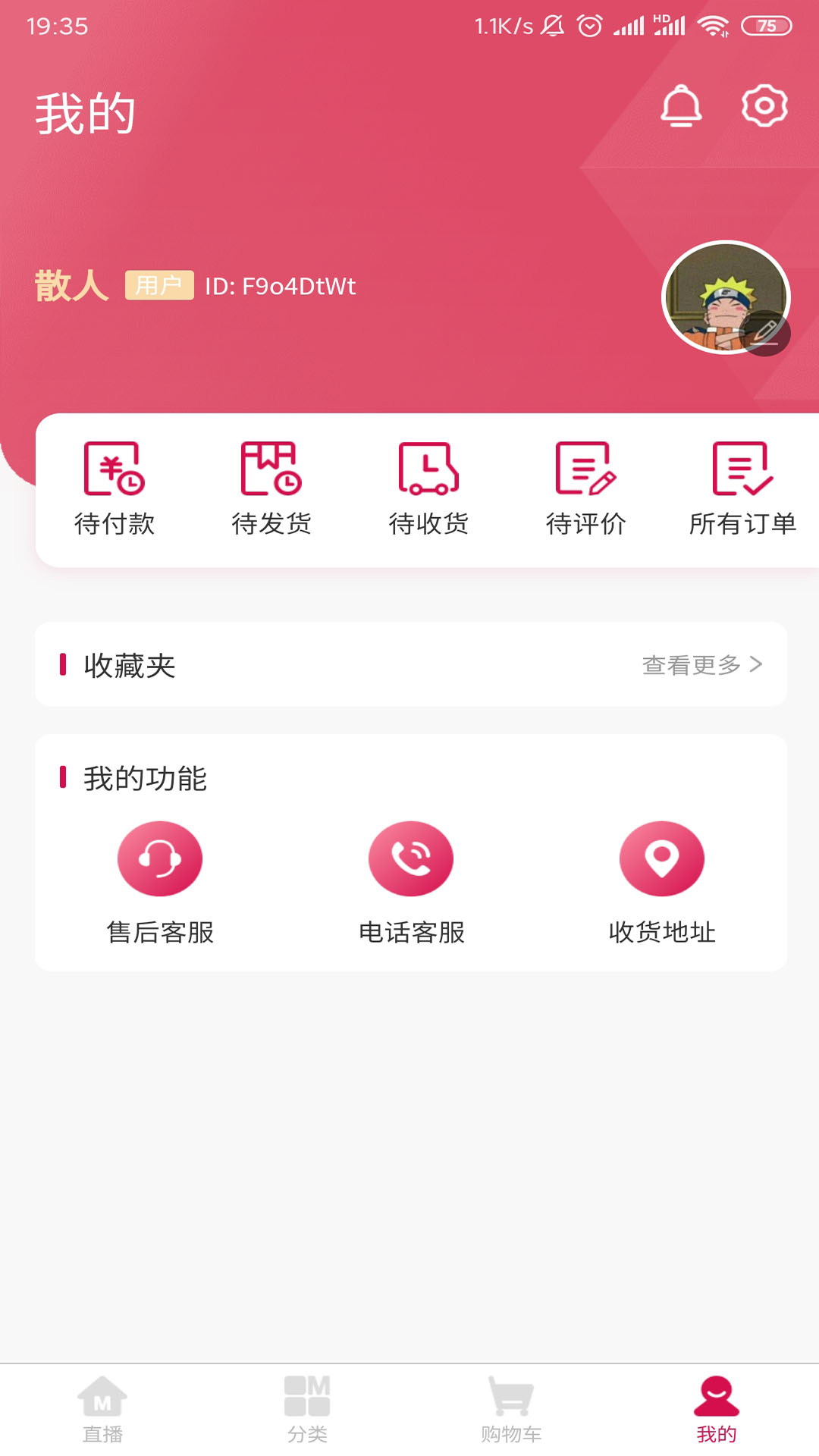Select the 我的 tab
The image size is (819, 1456).
[x=716, y=1409]
